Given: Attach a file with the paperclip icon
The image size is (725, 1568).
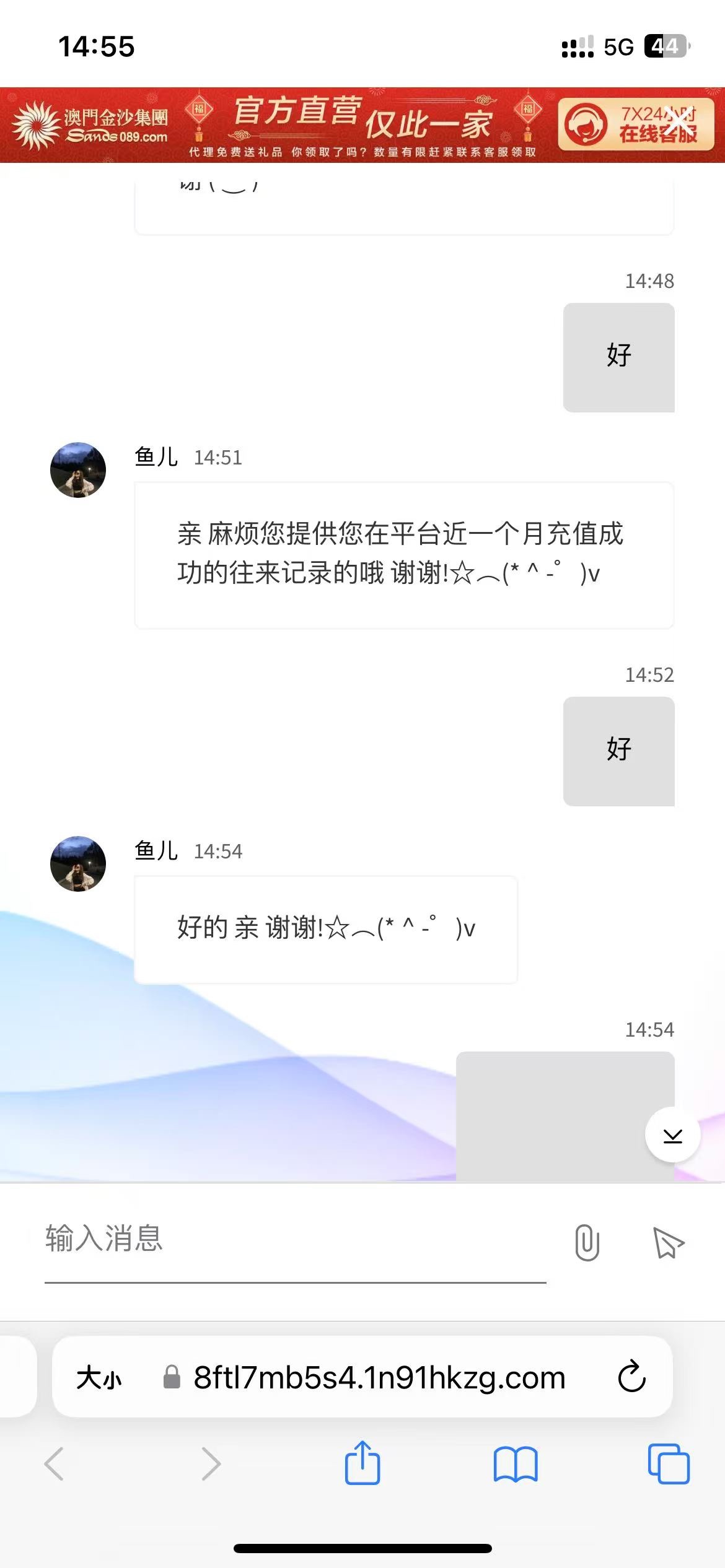Looking at the screenshot, I should click(587, 1242).
